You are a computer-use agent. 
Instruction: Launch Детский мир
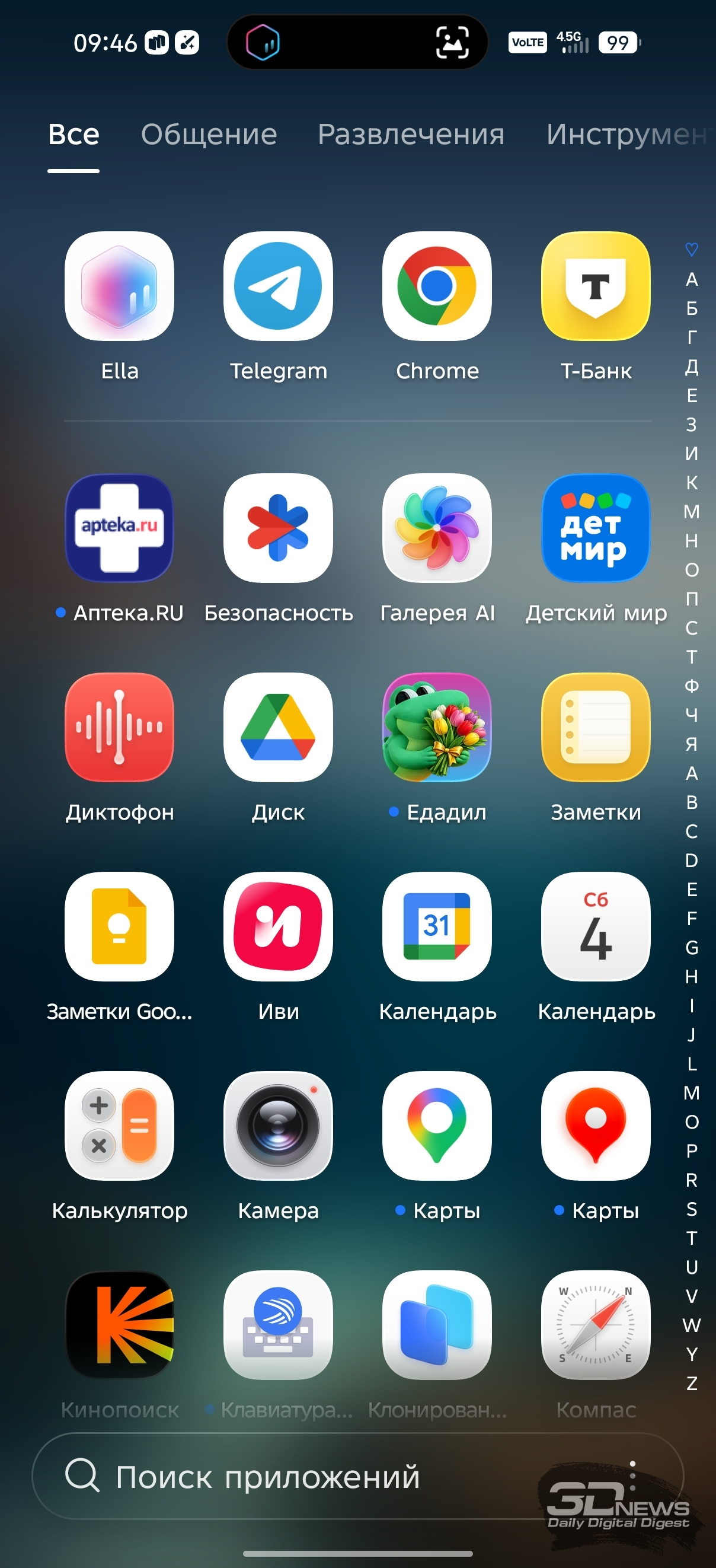pos(596,528)
